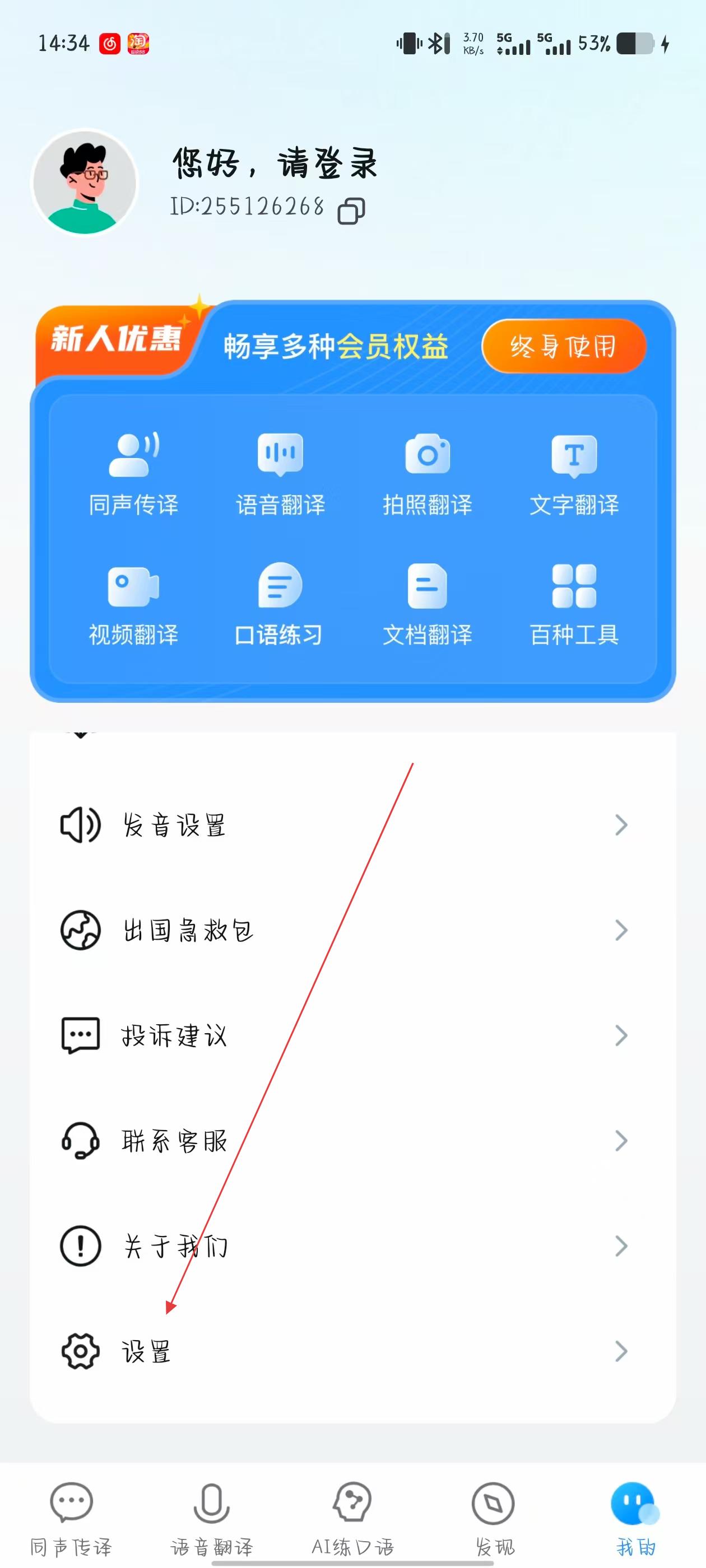The height and width of the screenshot is (1568, 706).
Task: Start 口语练习 speaking practice
Action: tap(280, 604)
